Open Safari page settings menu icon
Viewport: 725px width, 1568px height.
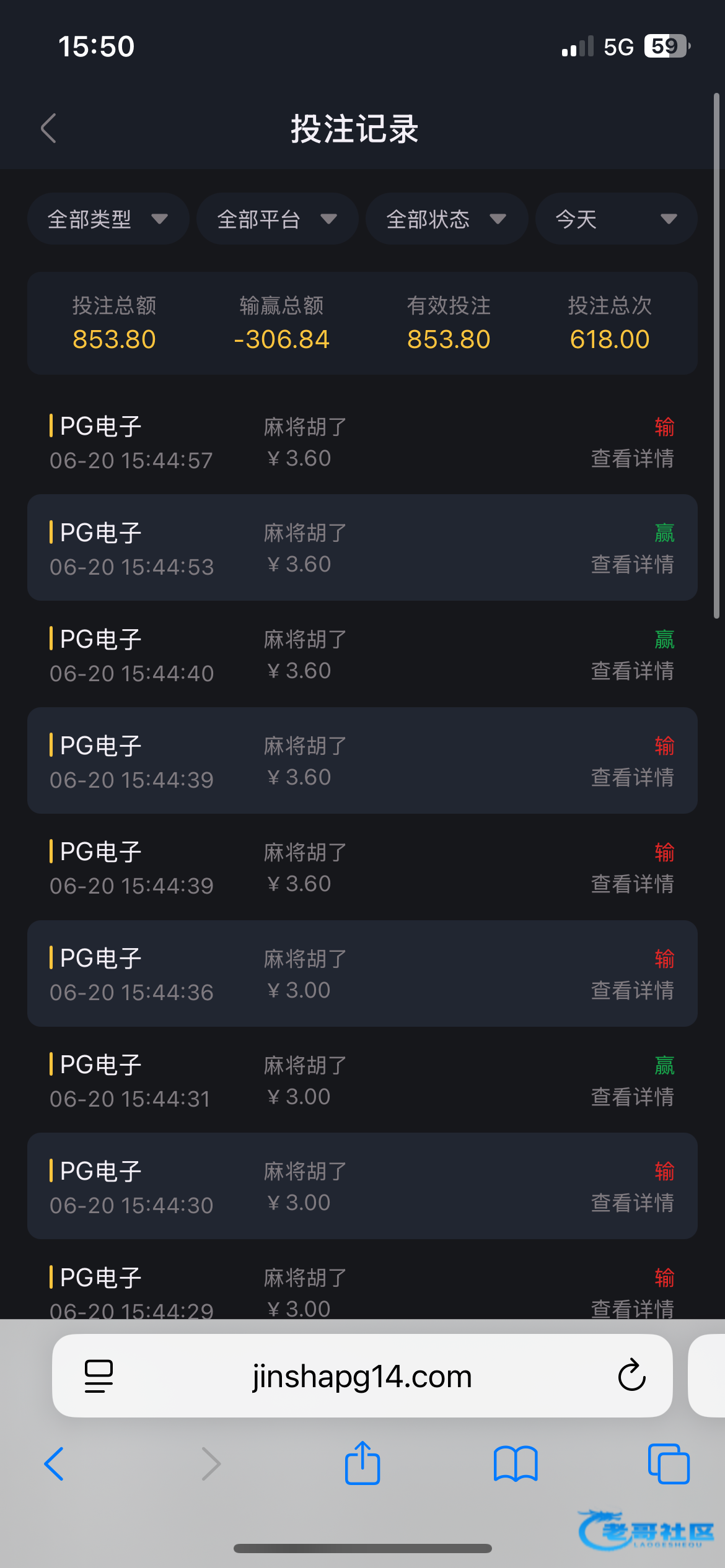tap(99, 1376)
